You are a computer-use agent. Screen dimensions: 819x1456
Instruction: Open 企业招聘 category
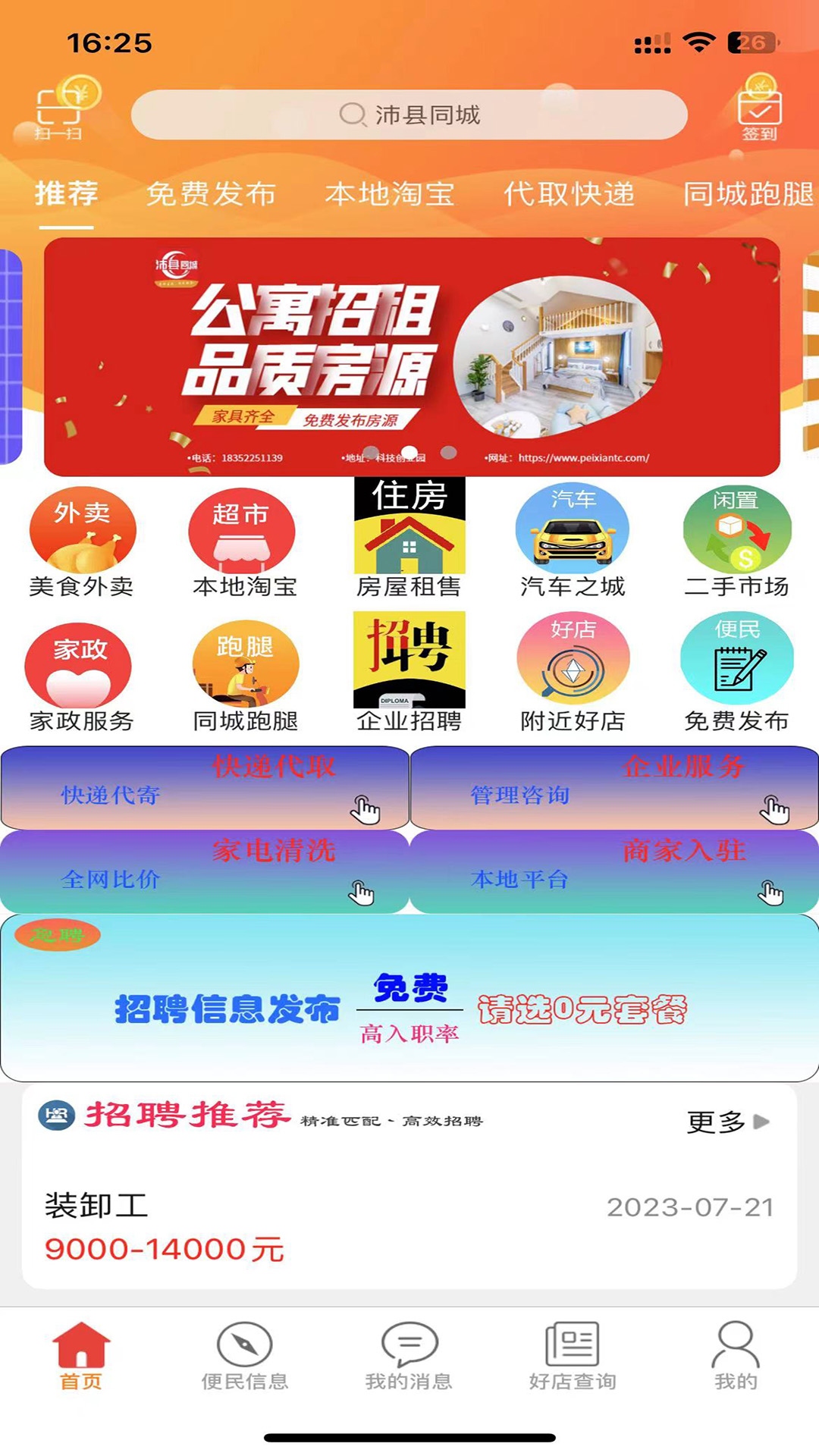point(409,673)
